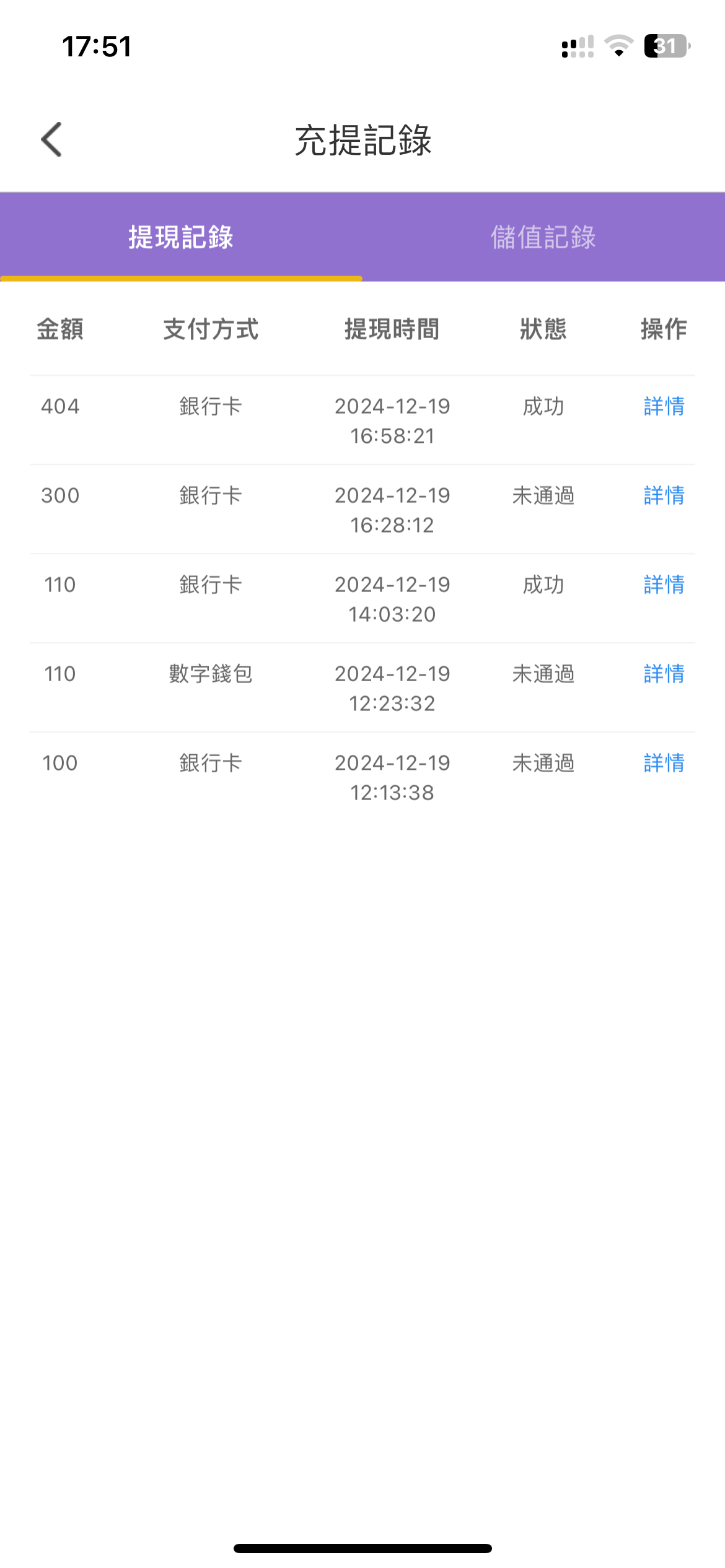Viewport: 725px width, 1568px height.
Task: Open 詳情 for the 404 withdrawal
Action: click(664, 406)
